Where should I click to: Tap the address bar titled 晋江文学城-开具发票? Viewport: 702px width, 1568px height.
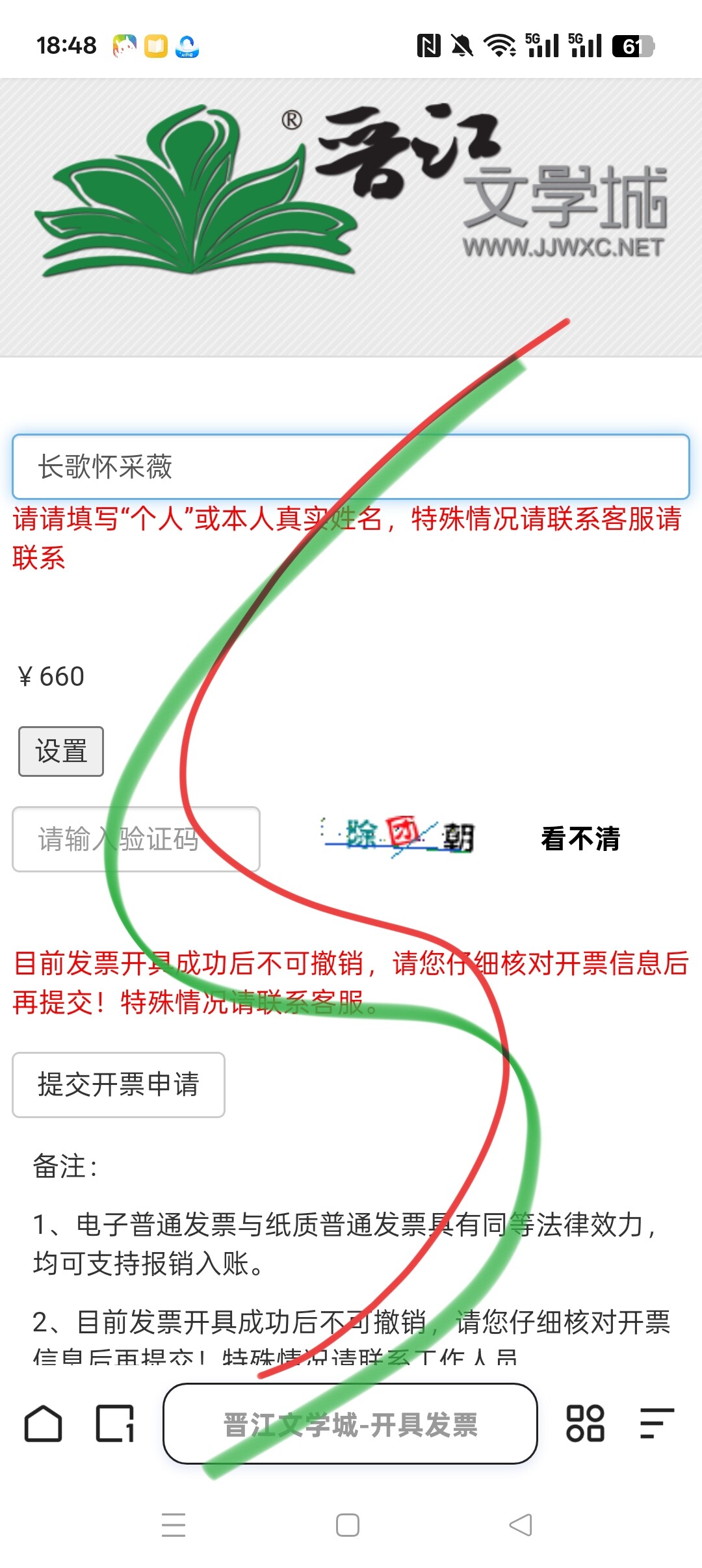coord(350,1424)
